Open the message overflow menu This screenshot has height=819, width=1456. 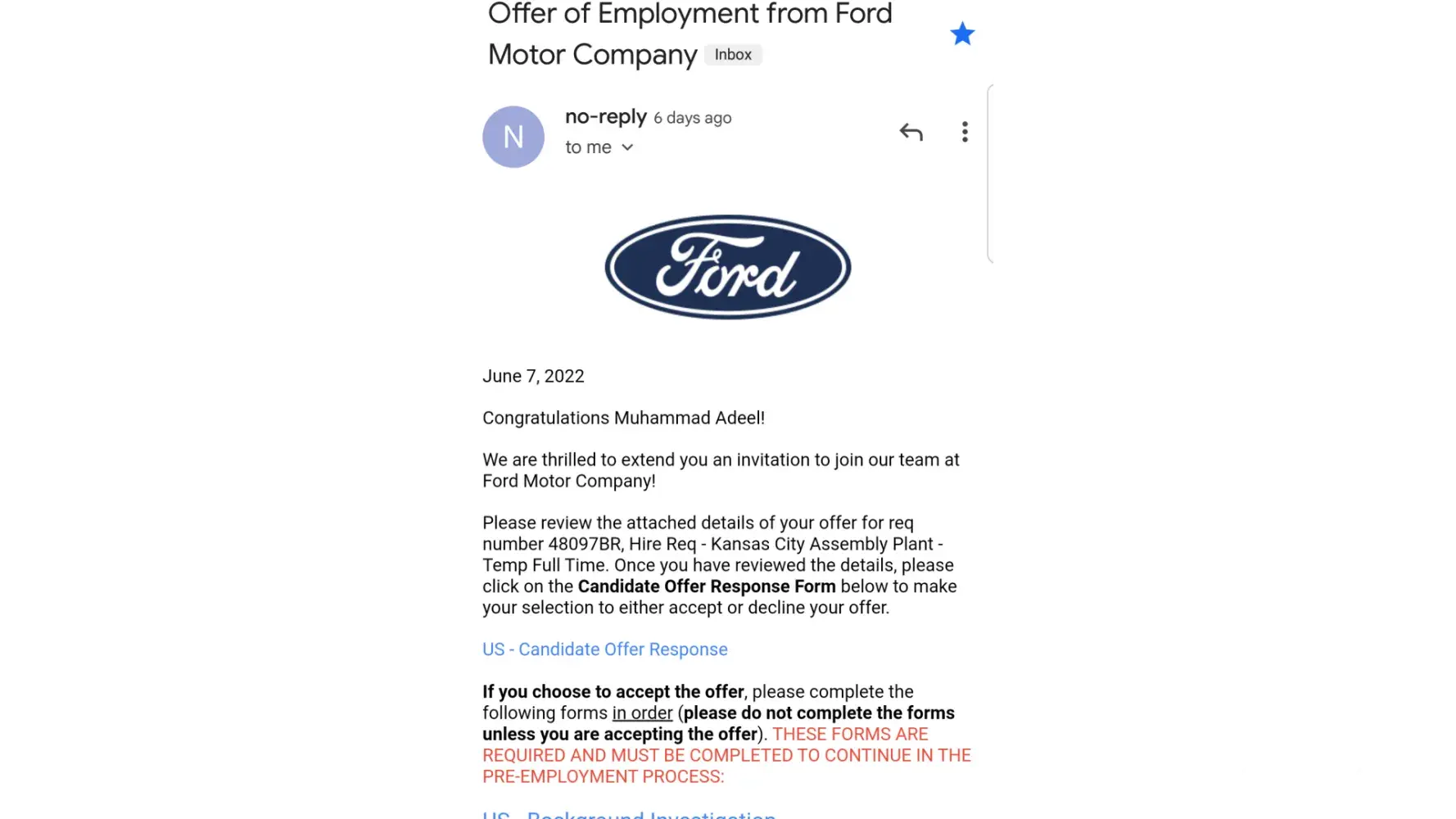click(x=965, y=132)
